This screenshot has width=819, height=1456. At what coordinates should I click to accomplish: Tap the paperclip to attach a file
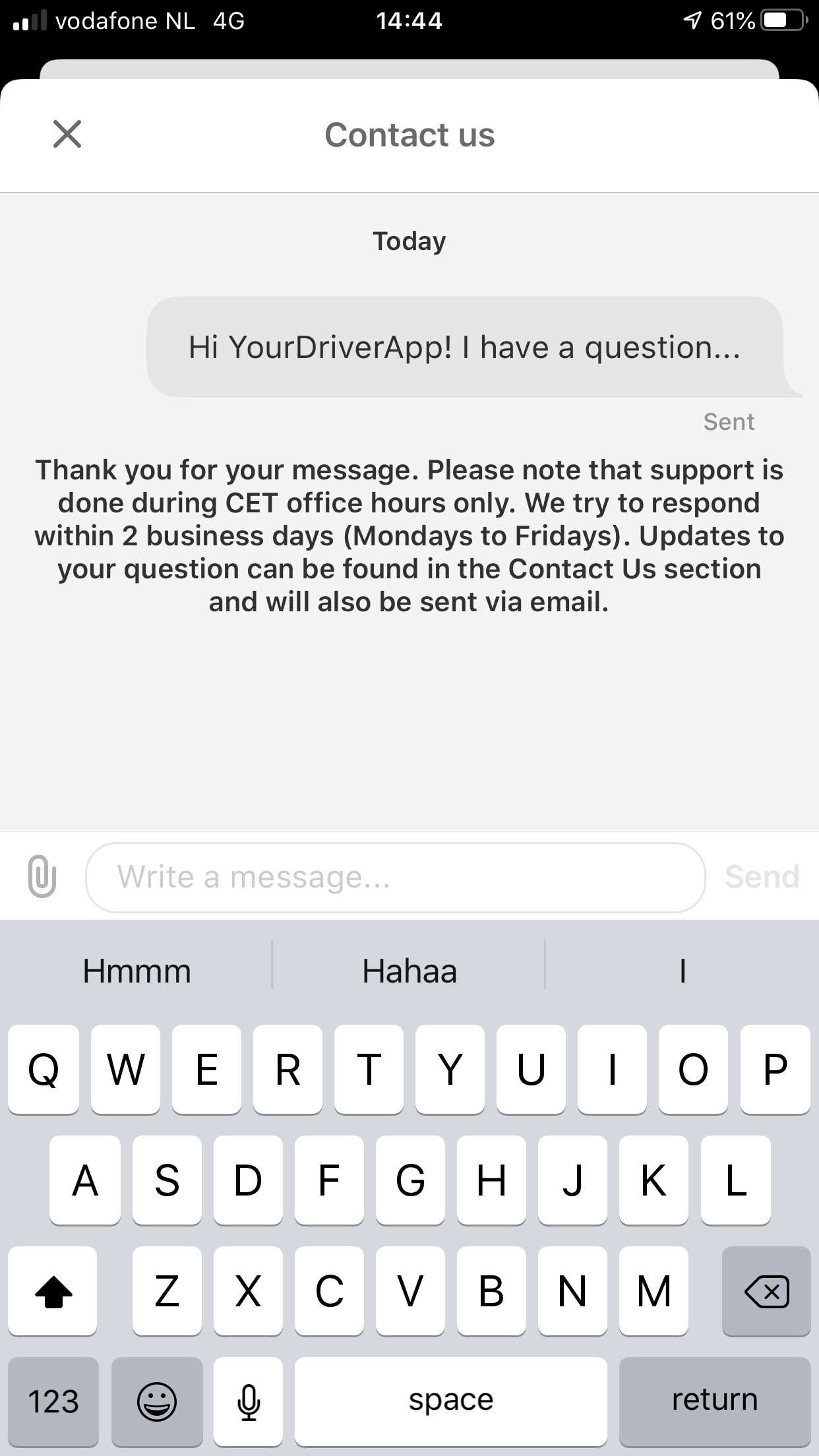tap(42, 876)
